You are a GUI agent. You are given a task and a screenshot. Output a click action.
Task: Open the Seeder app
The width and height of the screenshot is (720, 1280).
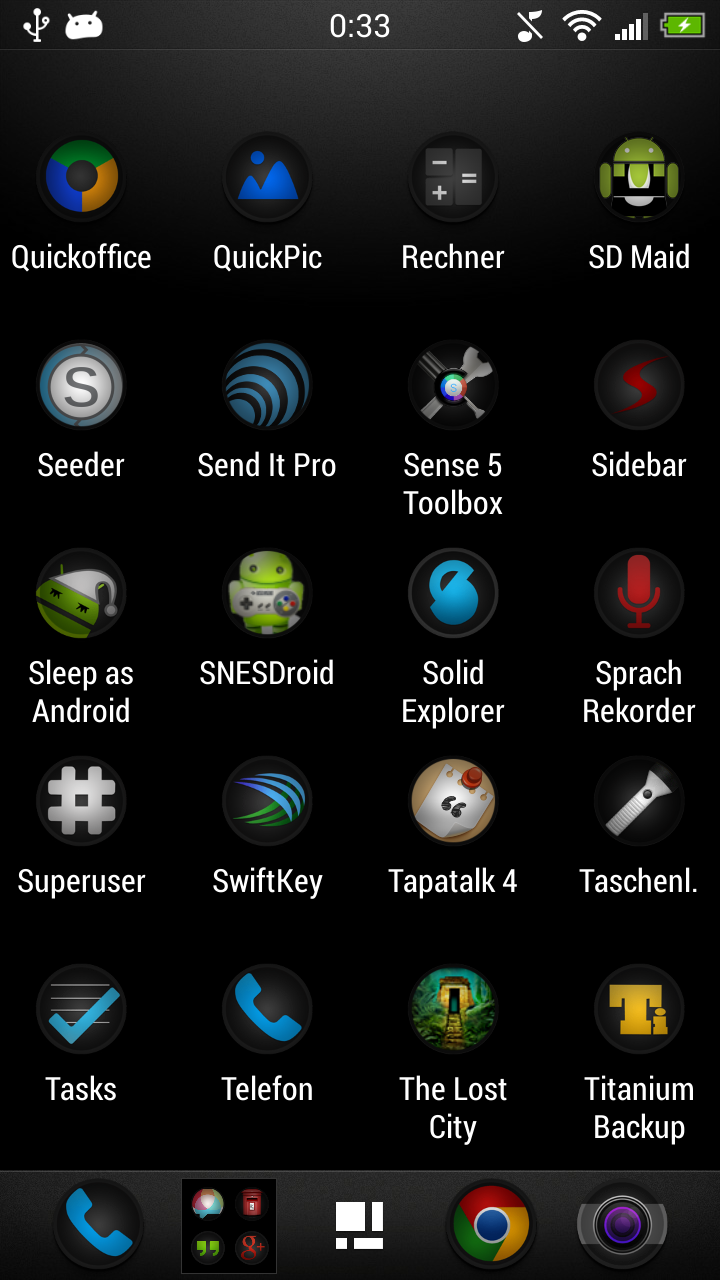pos(81,386)
